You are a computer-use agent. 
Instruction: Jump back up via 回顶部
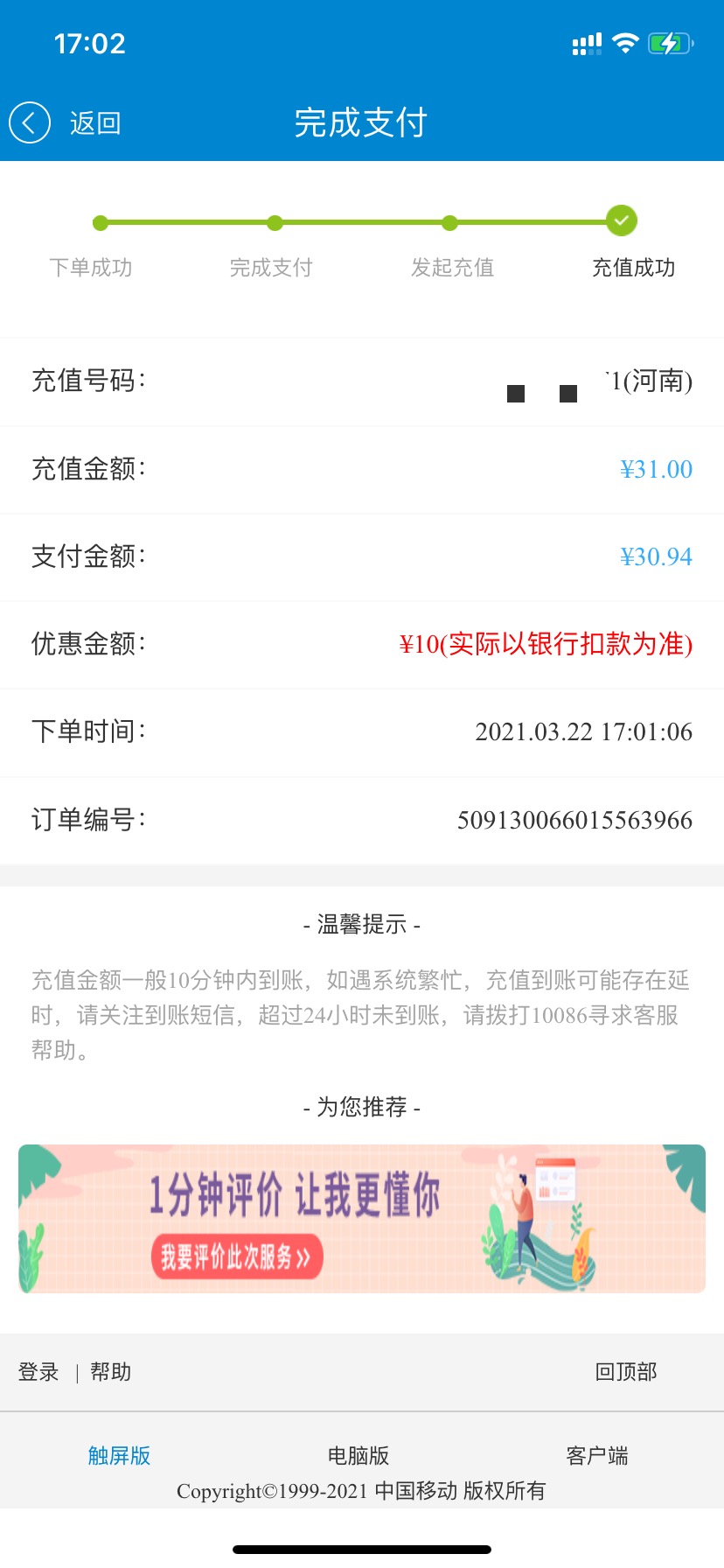click(x=625, y=1372)
